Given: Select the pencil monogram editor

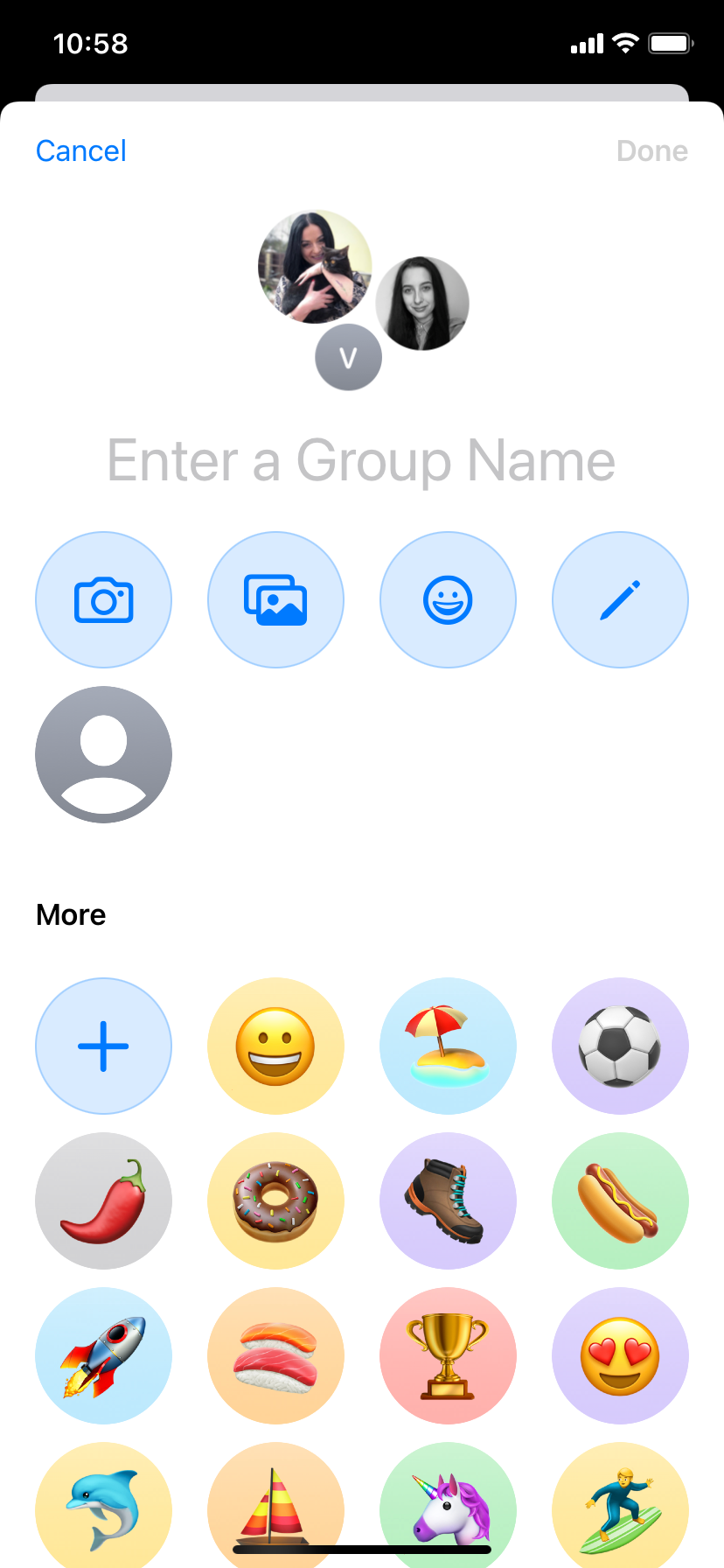Looking at the screenshot, I should pyautogui.click(x=620, y=600).
